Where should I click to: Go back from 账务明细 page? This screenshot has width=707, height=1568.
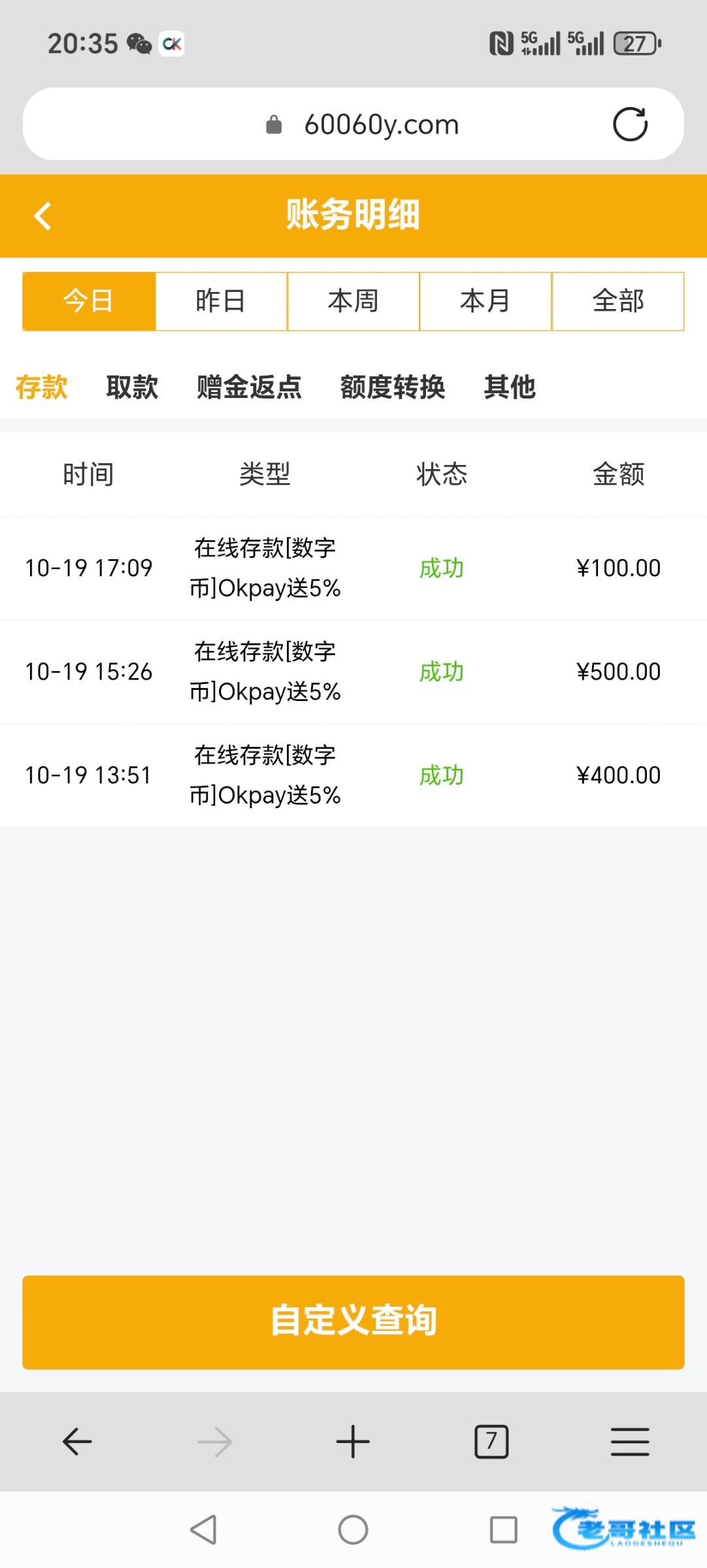(43, 216)
